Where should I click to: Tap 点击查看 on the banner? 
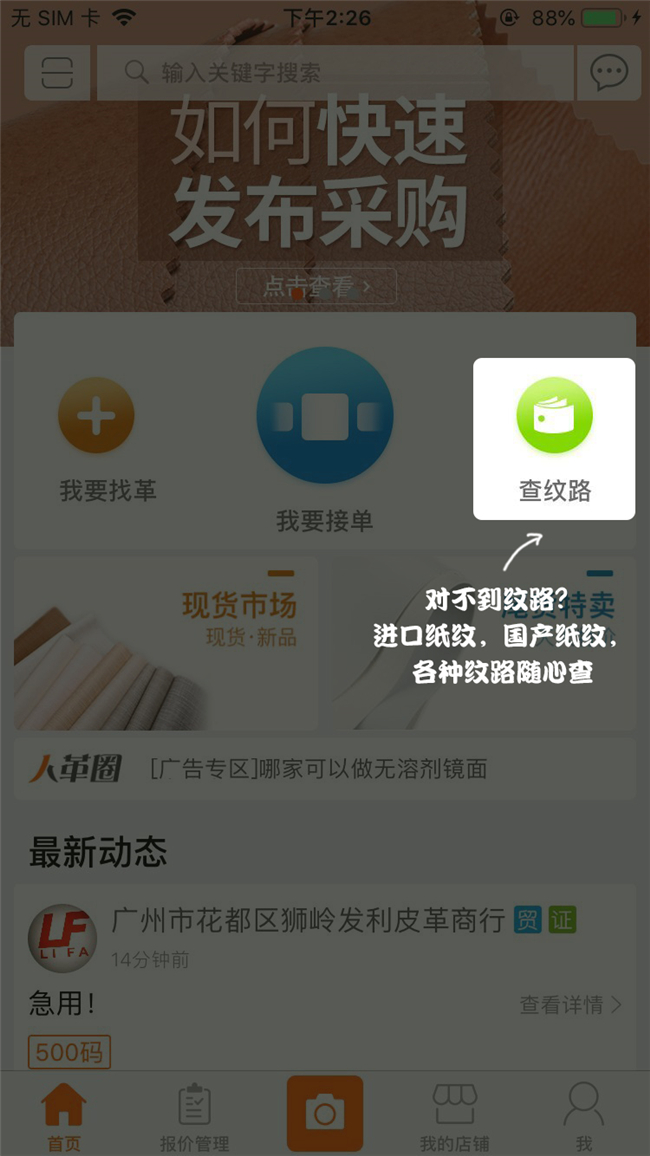click(316, 287)
